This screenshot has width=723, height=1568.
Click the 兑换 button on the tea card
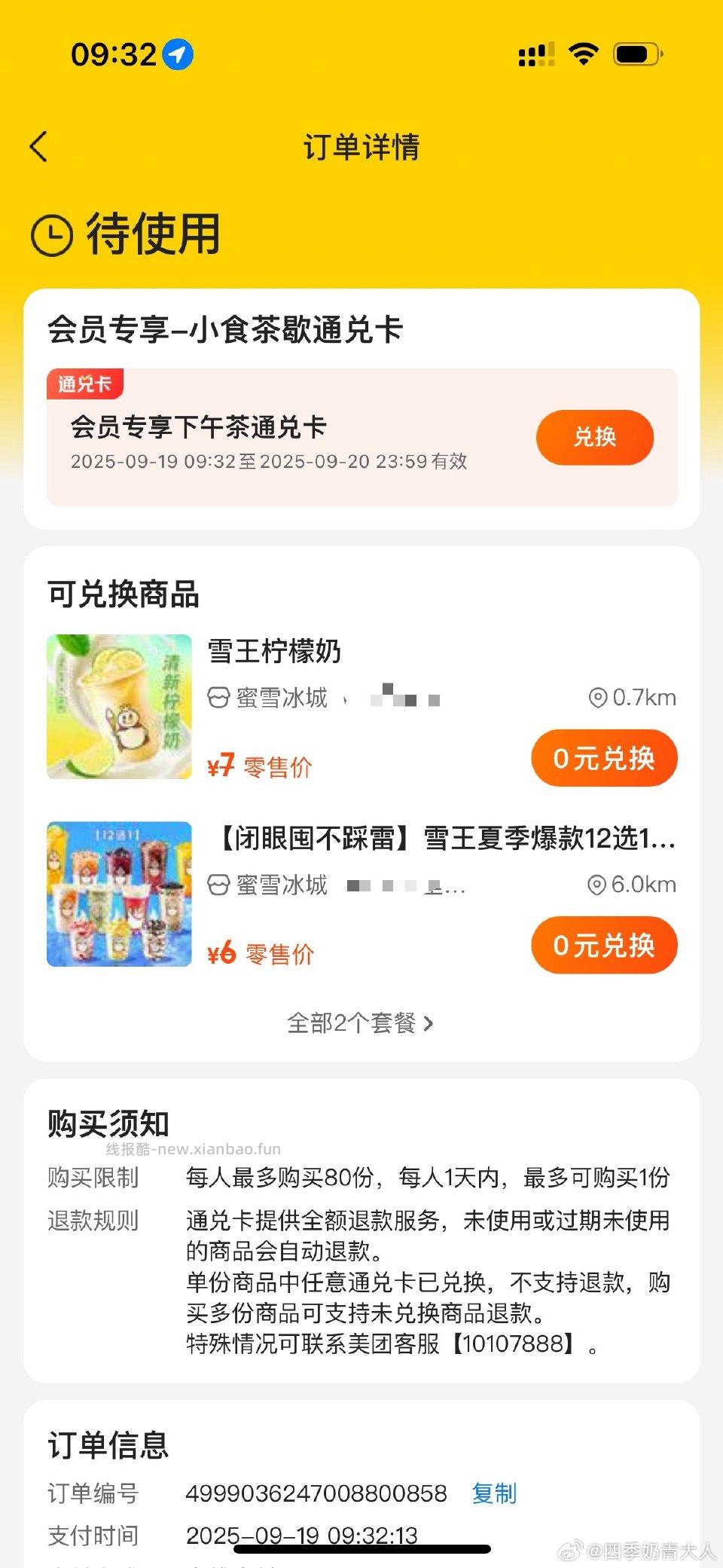595,437
